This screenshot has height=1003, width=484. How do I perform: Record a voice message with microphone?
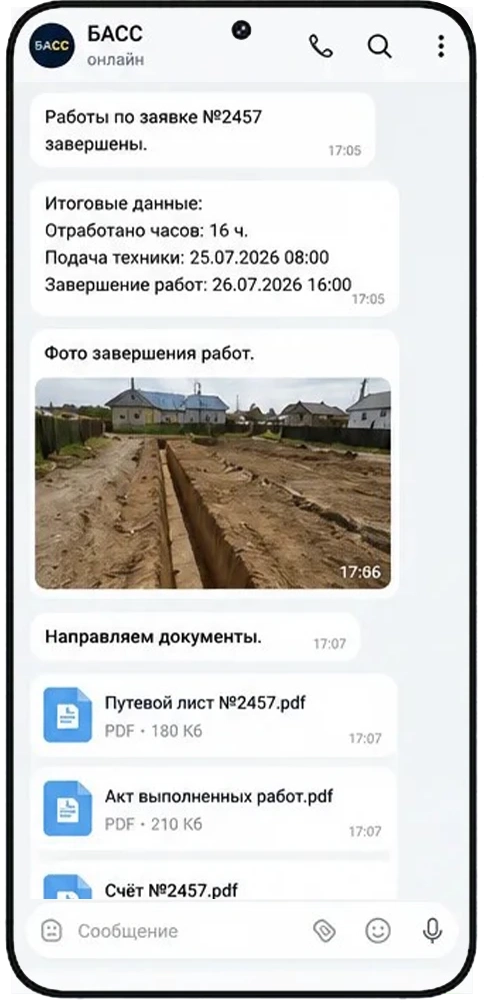(x=433, y=931)
